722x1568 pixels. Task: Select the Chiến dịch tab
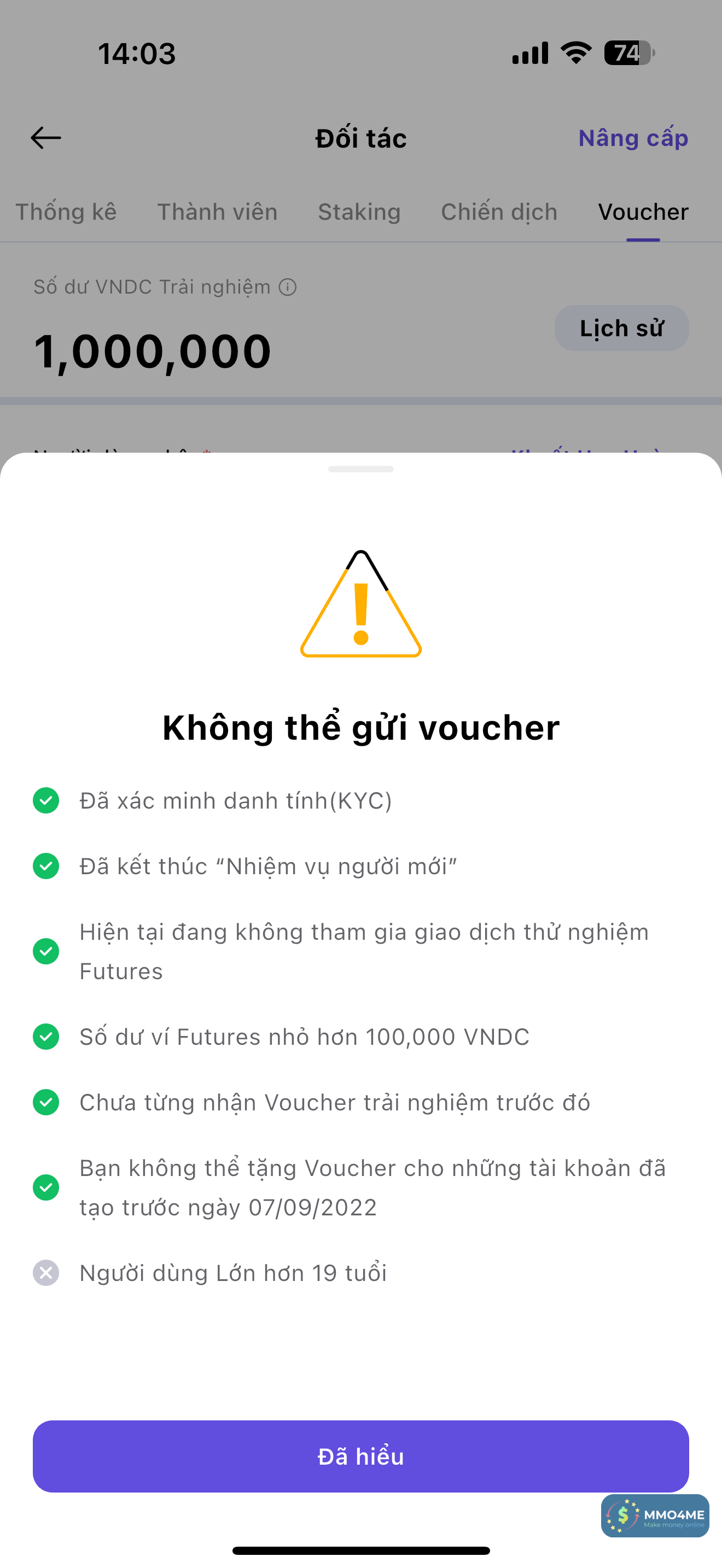[499, 212]
